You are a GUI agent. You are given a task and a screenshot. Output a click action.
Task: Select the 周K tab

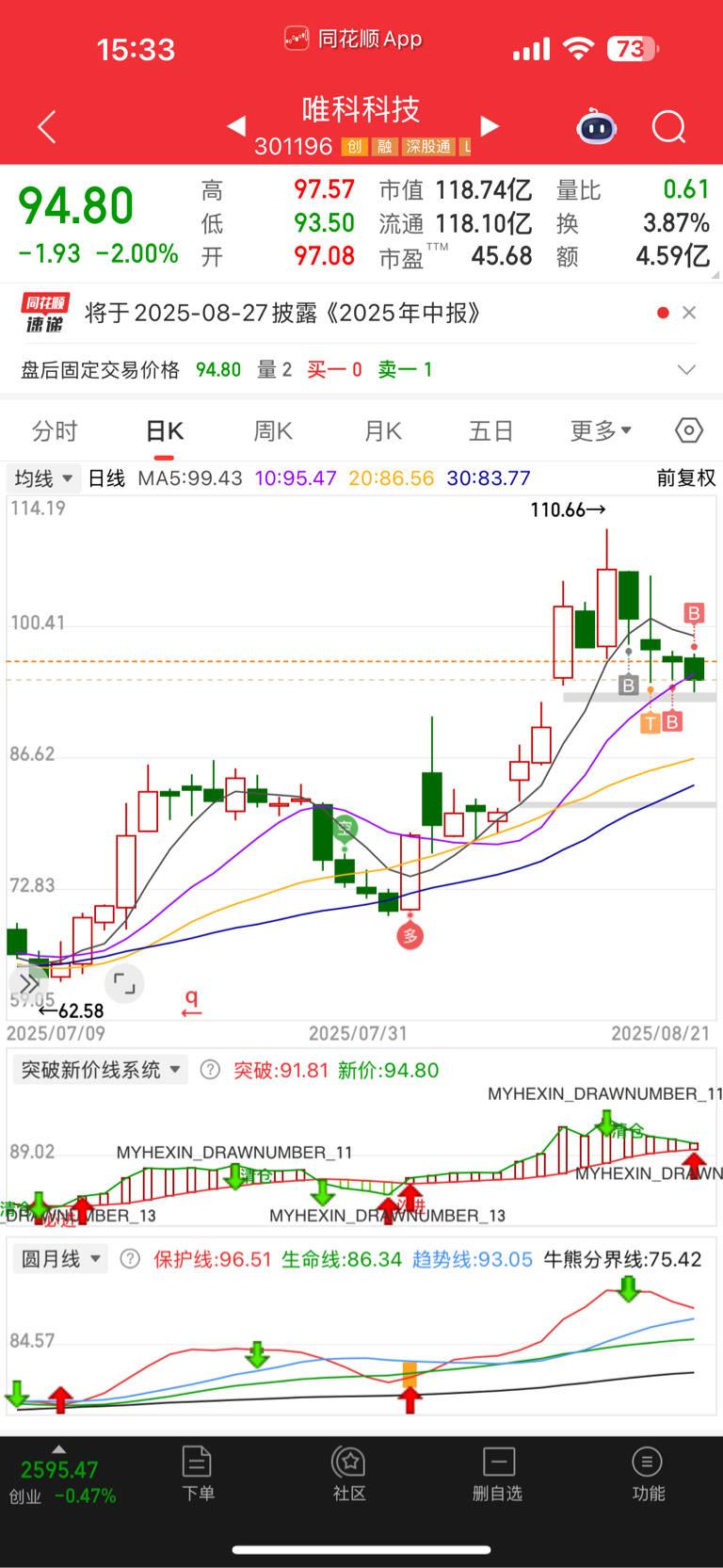(x=273, y=431)
